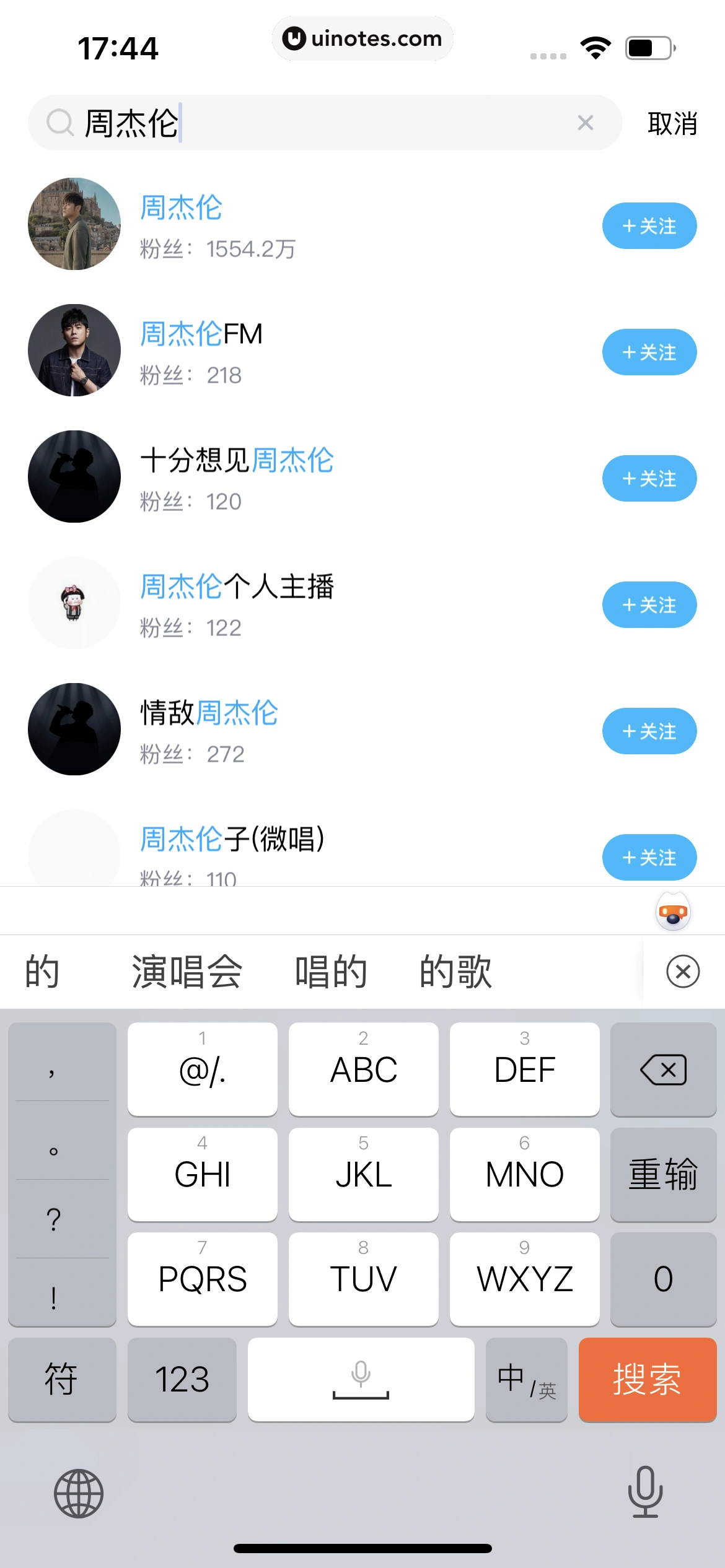Screen dimensions: 725x1568
Task: Choose the keyboard suggestion 的歌
Action: click(x=455, y=972)
